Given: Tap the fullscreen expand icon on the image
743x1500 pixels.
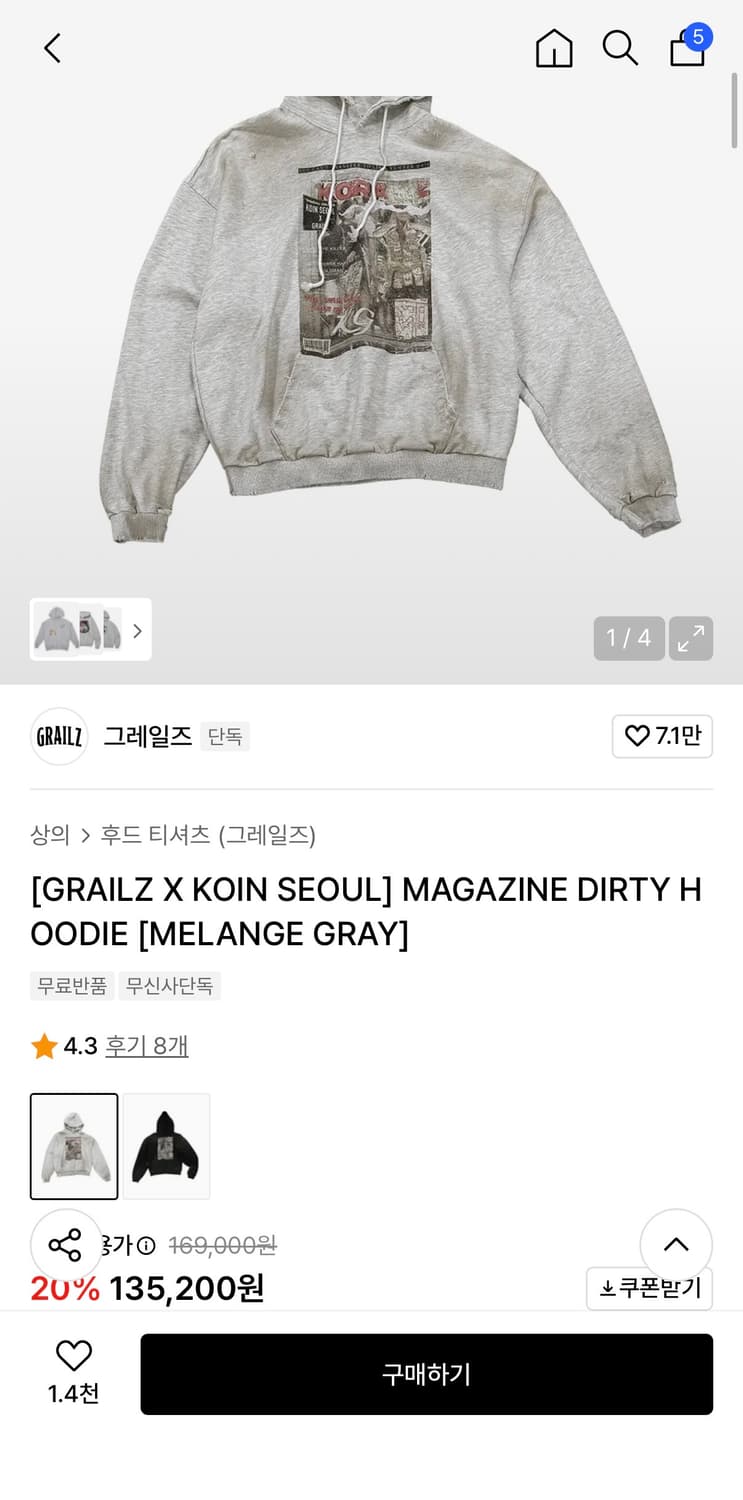Looking at the screenshot, I should (691, 638).
